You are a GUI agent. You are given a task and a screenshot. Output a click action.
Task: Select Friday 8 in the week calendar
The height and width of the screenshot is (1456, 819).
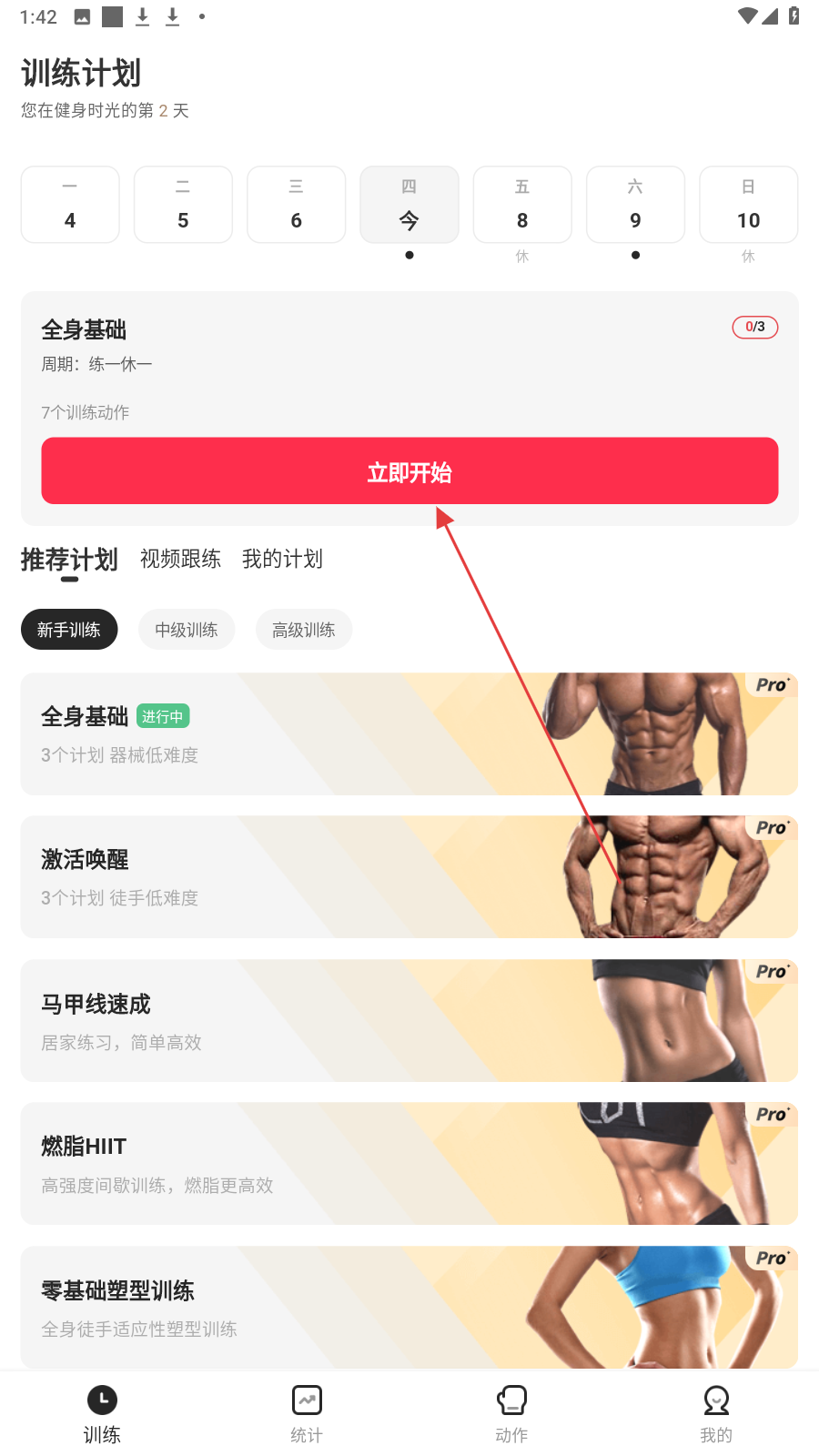tap(522, 205)
